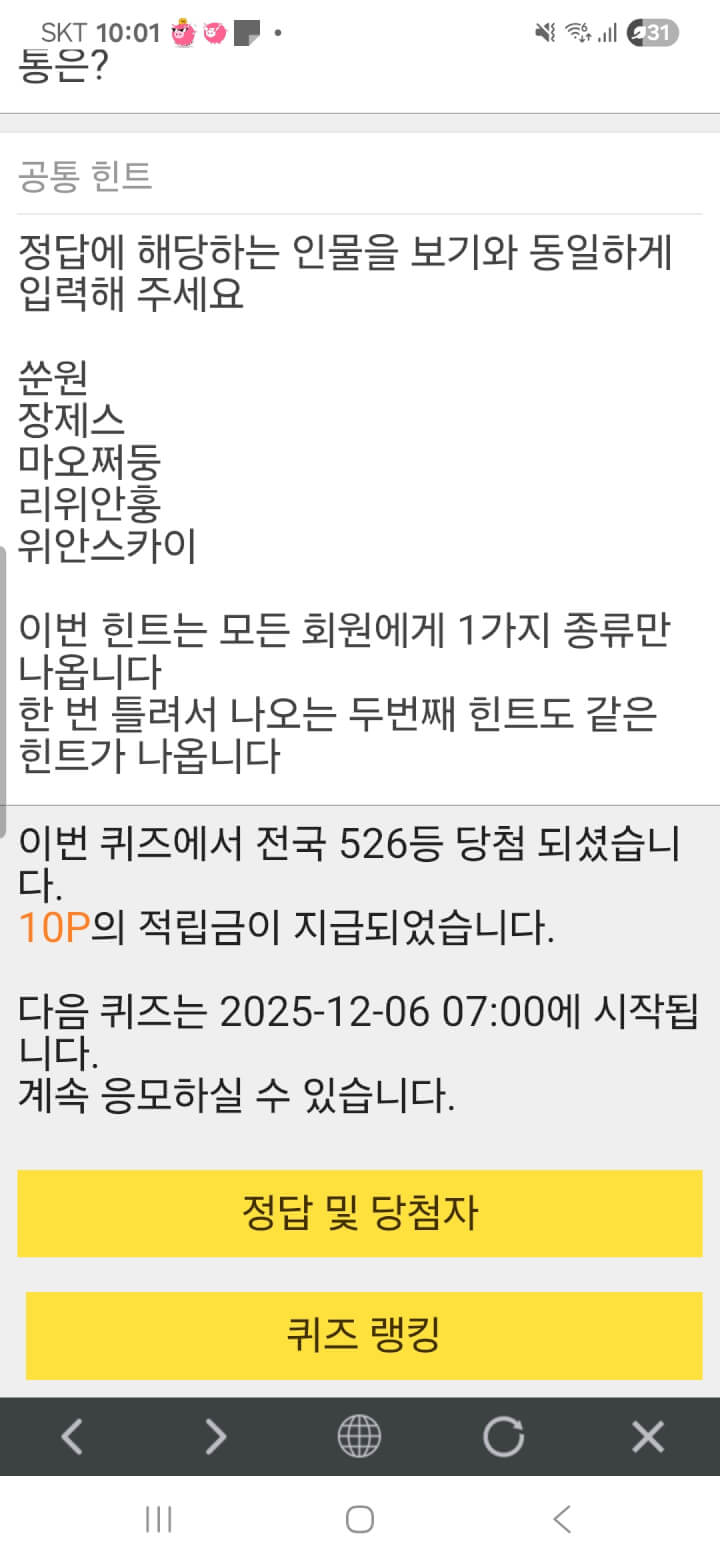Viewport: 720px width, 1560px height.
Task: Go to the system home screen
Action: 360,1520
